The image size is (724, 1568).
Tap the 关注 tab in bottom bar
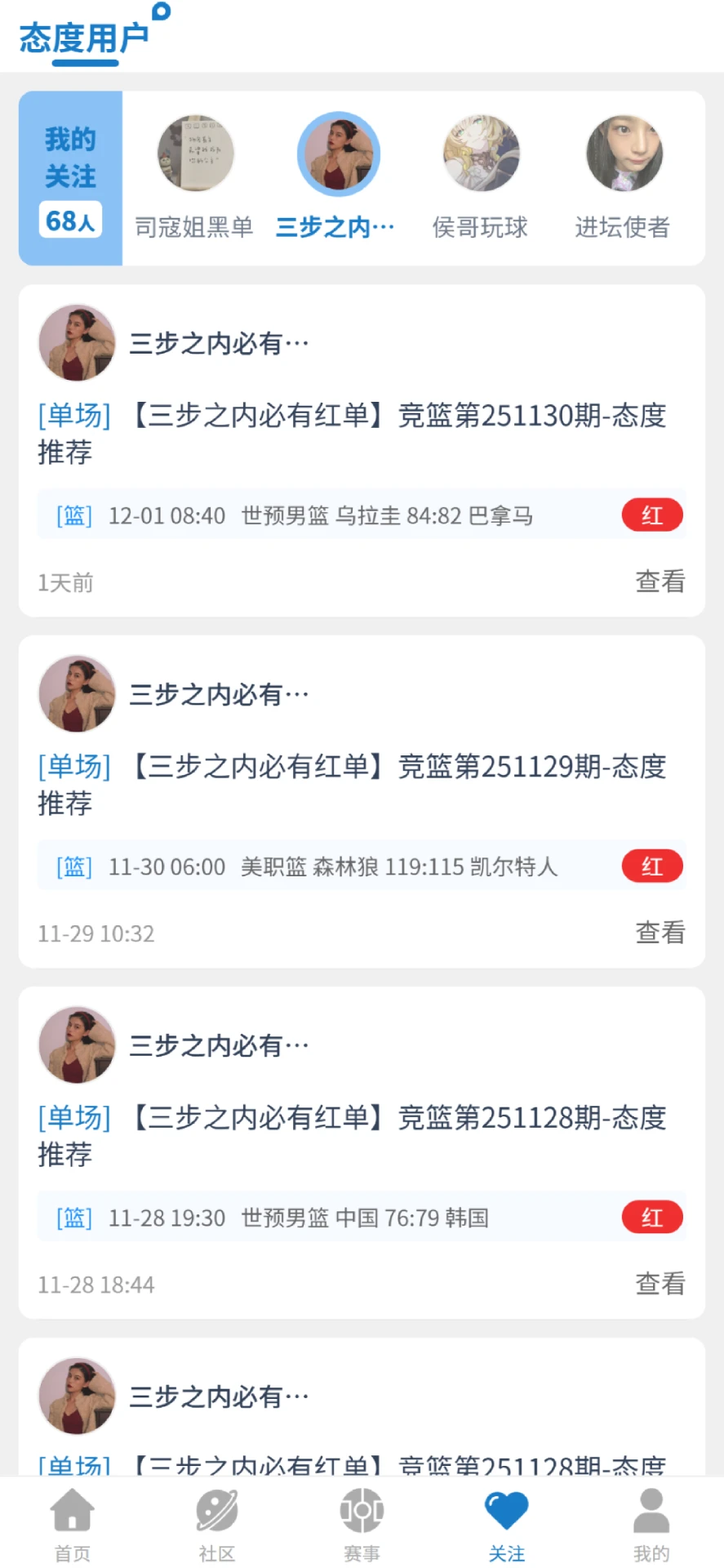(x=507, y=1524)
